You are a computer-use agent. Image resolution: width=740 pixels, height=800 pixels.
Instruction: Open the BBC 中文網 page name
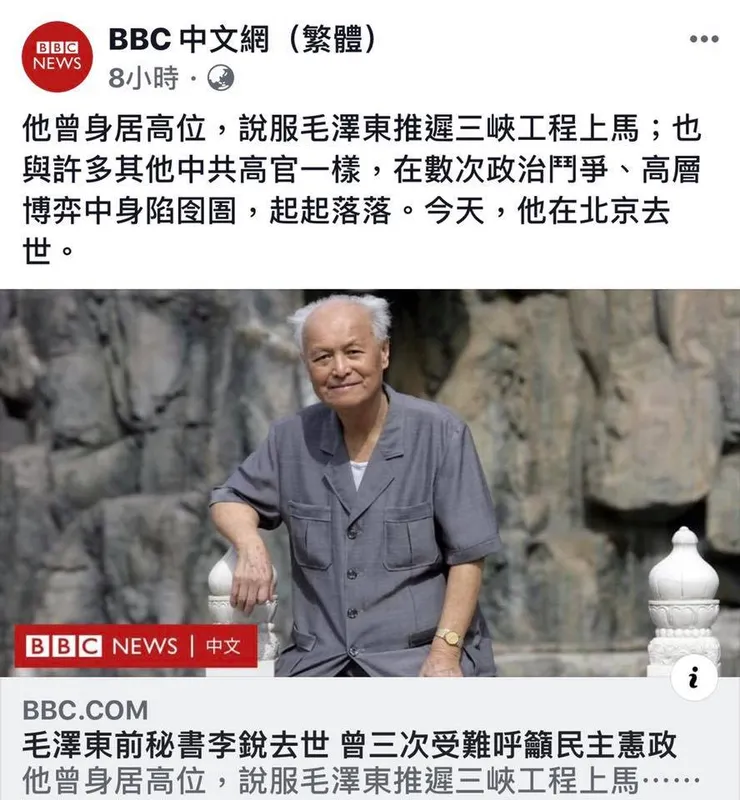pyautogui.click(x=243, y=39)
